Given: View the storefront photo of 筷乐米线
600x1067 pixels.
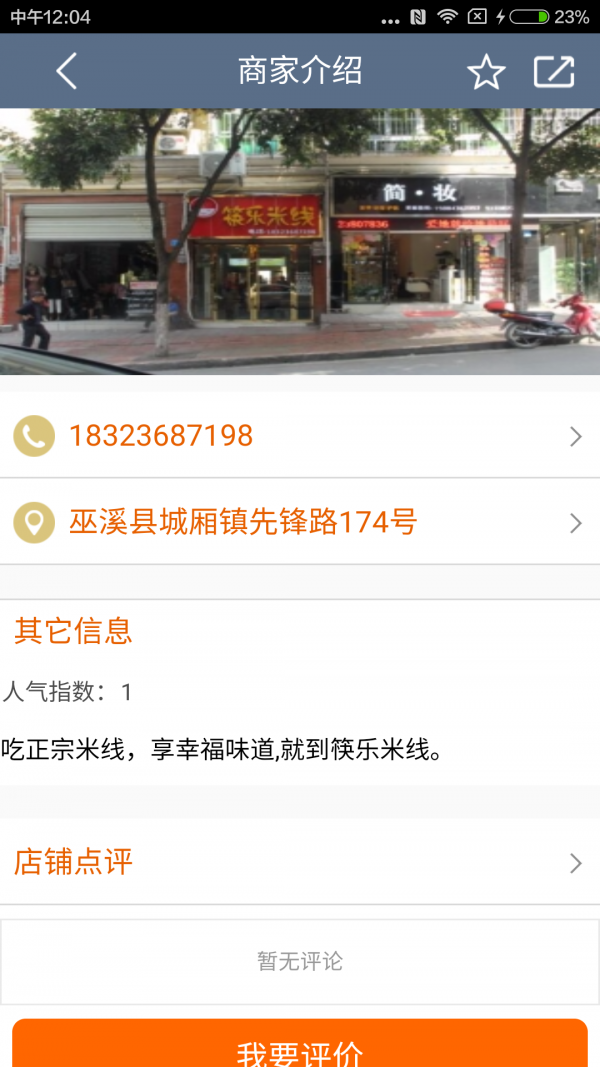Looking at the screenshot, I should [x=300, y=241].
